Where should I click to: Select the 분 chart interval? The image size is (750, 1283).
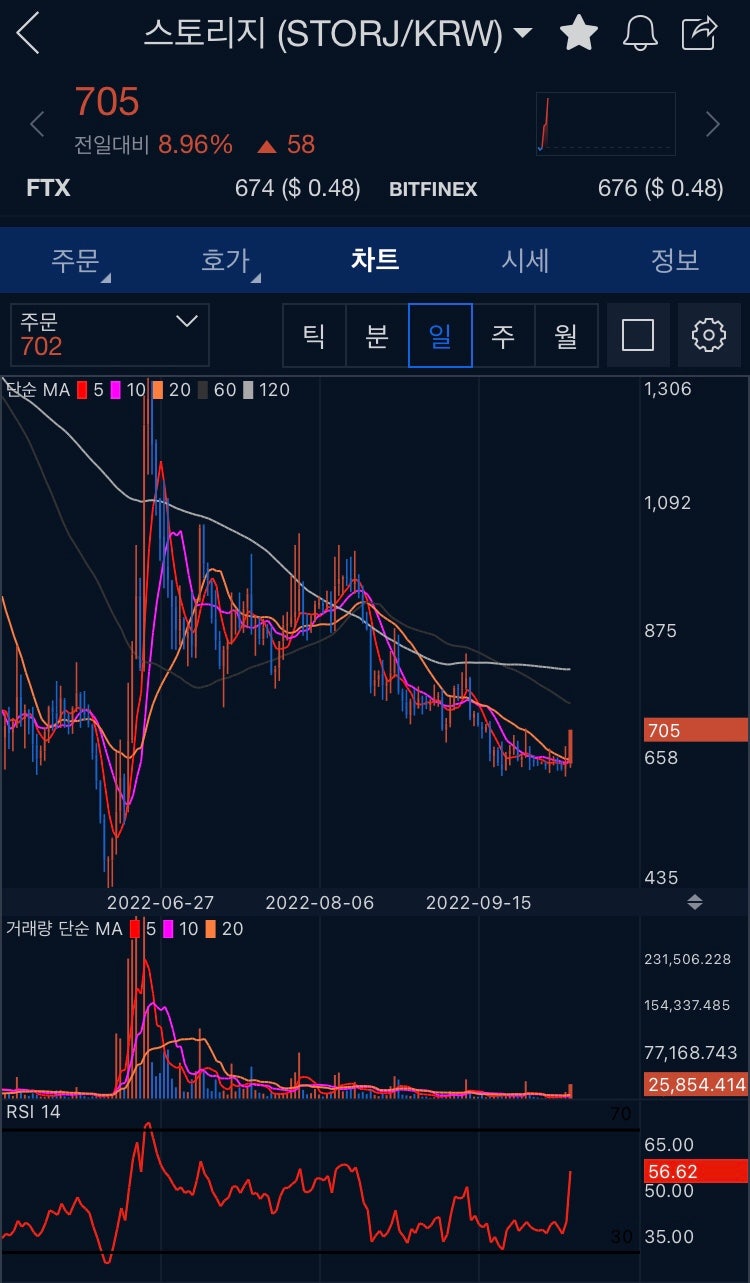coord(377,336)
